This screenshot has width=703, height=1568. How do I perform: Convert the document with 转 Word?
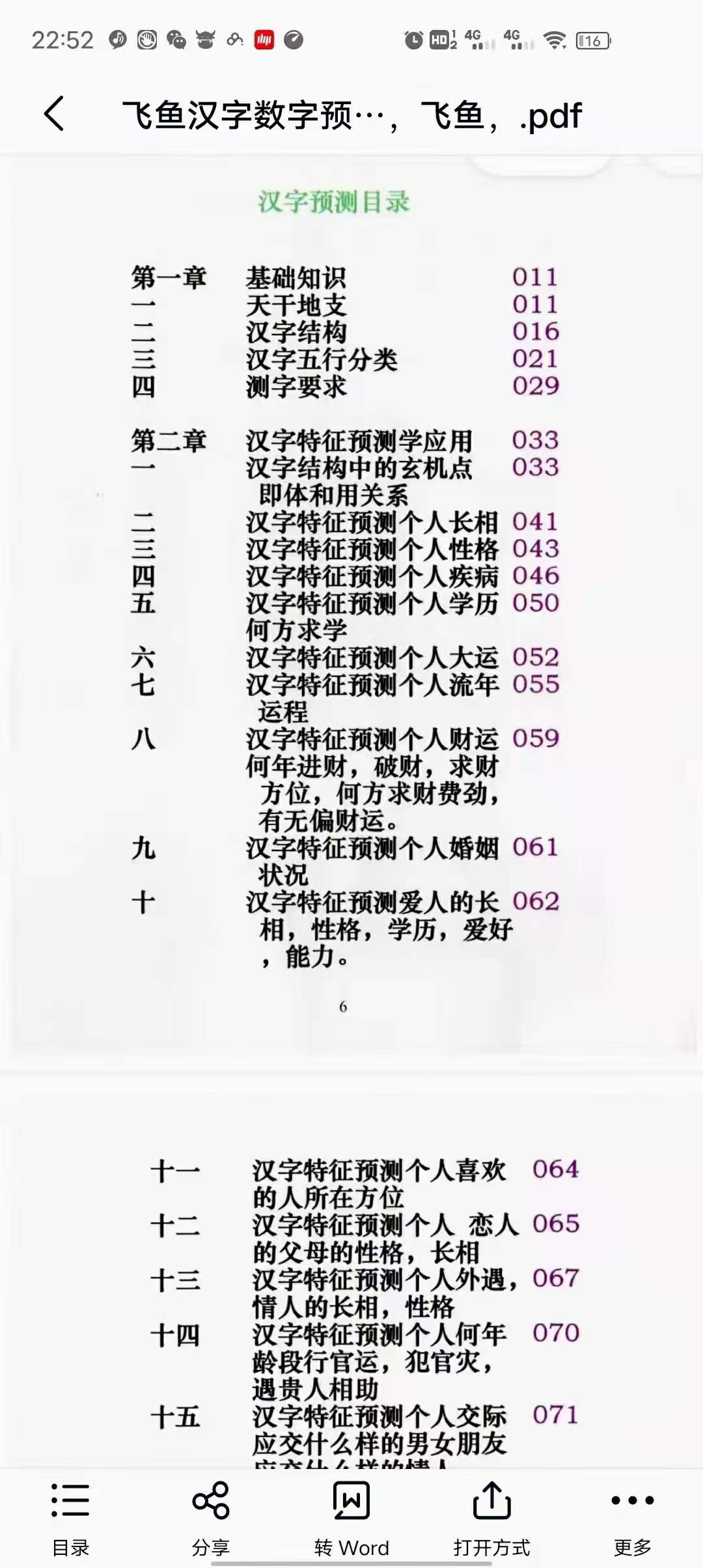[x=351, y=1519]
